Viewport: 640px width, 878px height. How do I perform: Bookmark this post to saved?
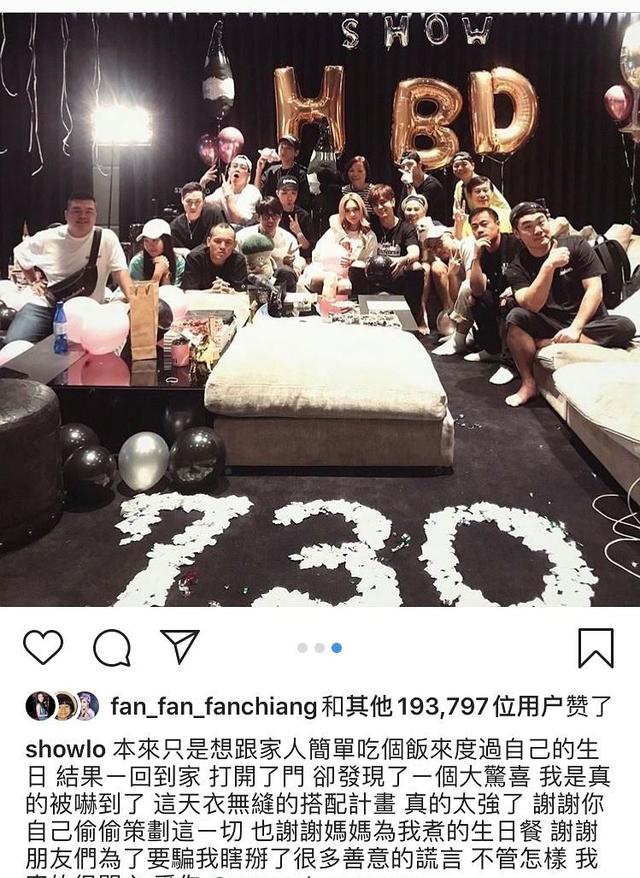coord(596,648)
